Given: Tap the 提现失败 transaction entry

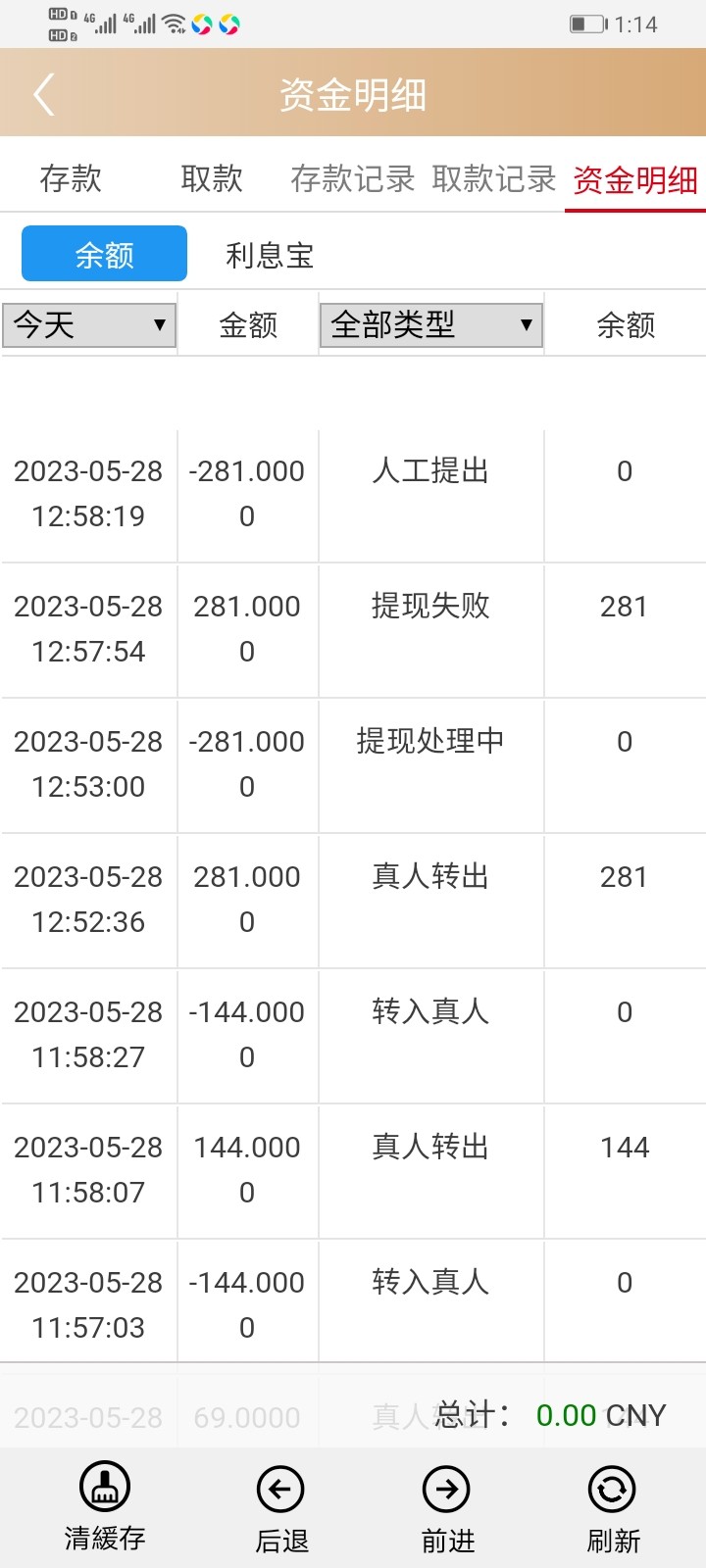Looking at the screenshot, I should pyautogui.click(x=353, y=628).
